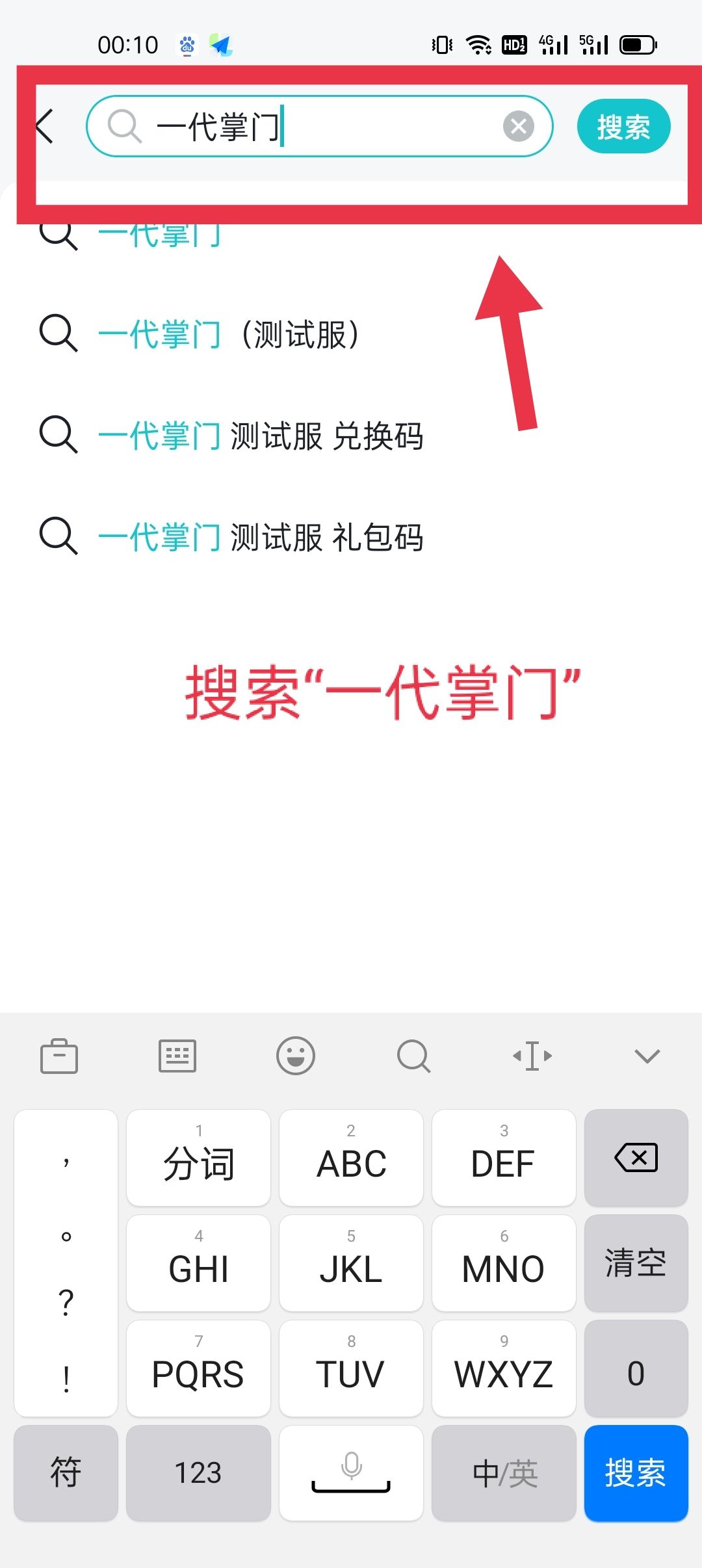Select suggestion 一代掌门（测试服）
This screenshot has height=1568, width=702.
pyautogui.click(x=227, y=334)
